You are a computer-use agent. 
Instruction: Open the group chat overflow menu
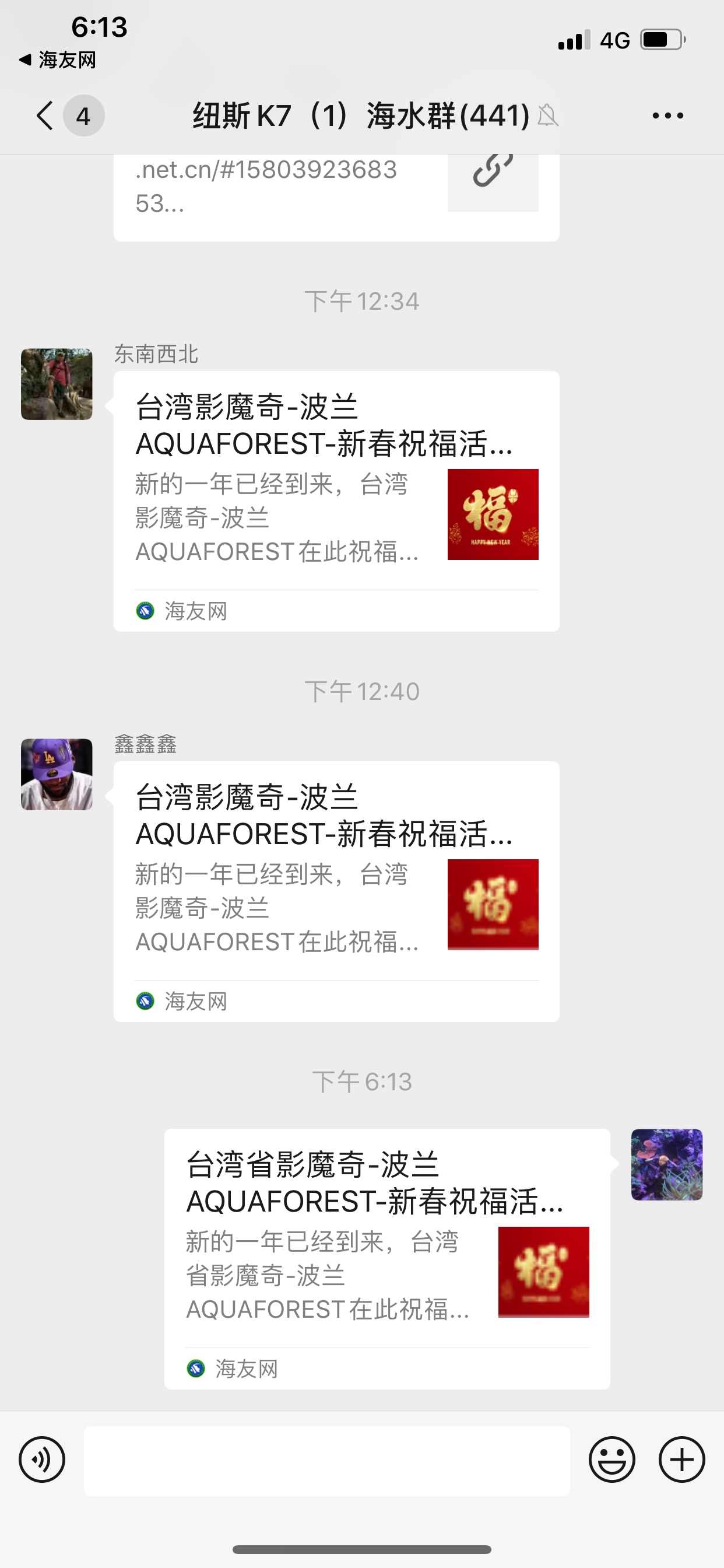coord(667,116)
